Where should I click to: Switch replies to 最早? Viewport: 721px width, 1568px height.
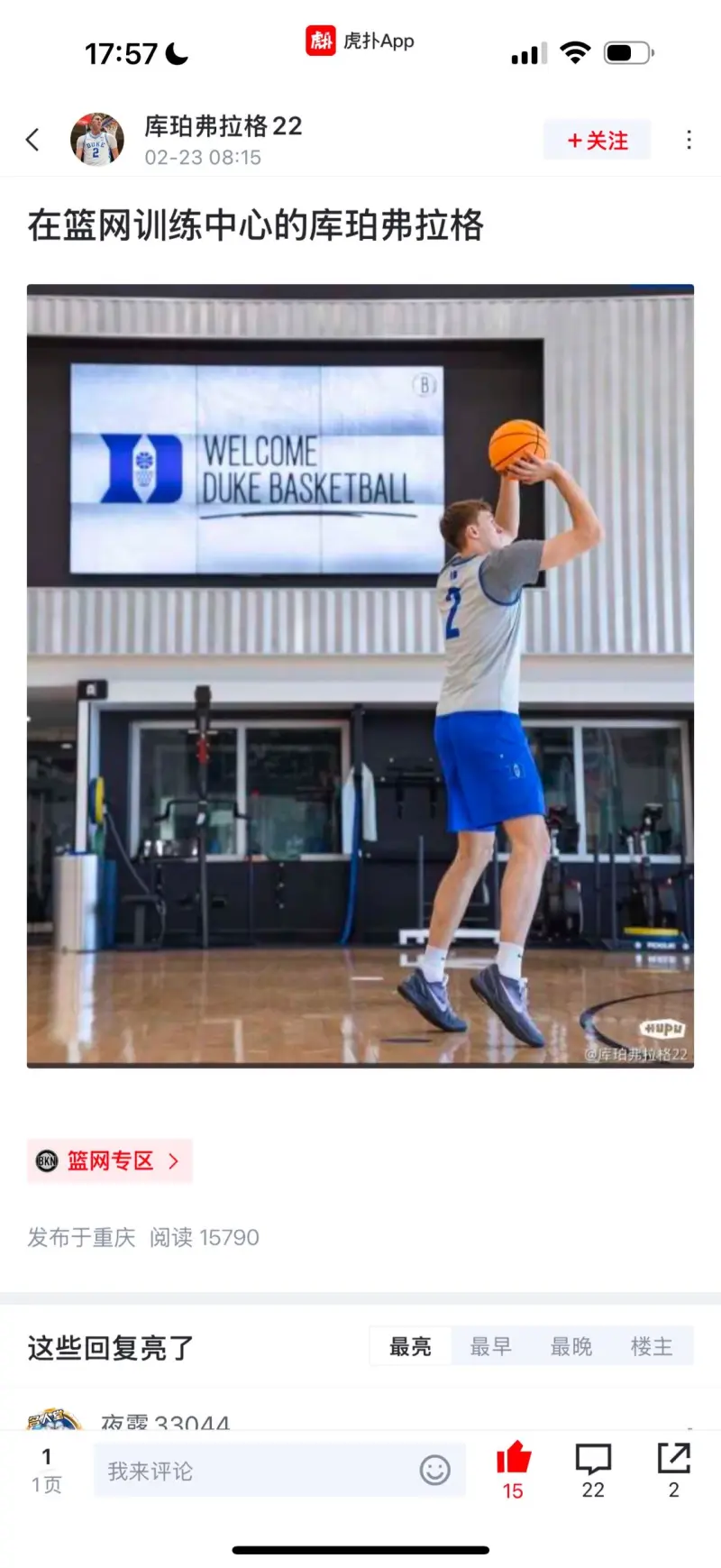click(490, 1346)
